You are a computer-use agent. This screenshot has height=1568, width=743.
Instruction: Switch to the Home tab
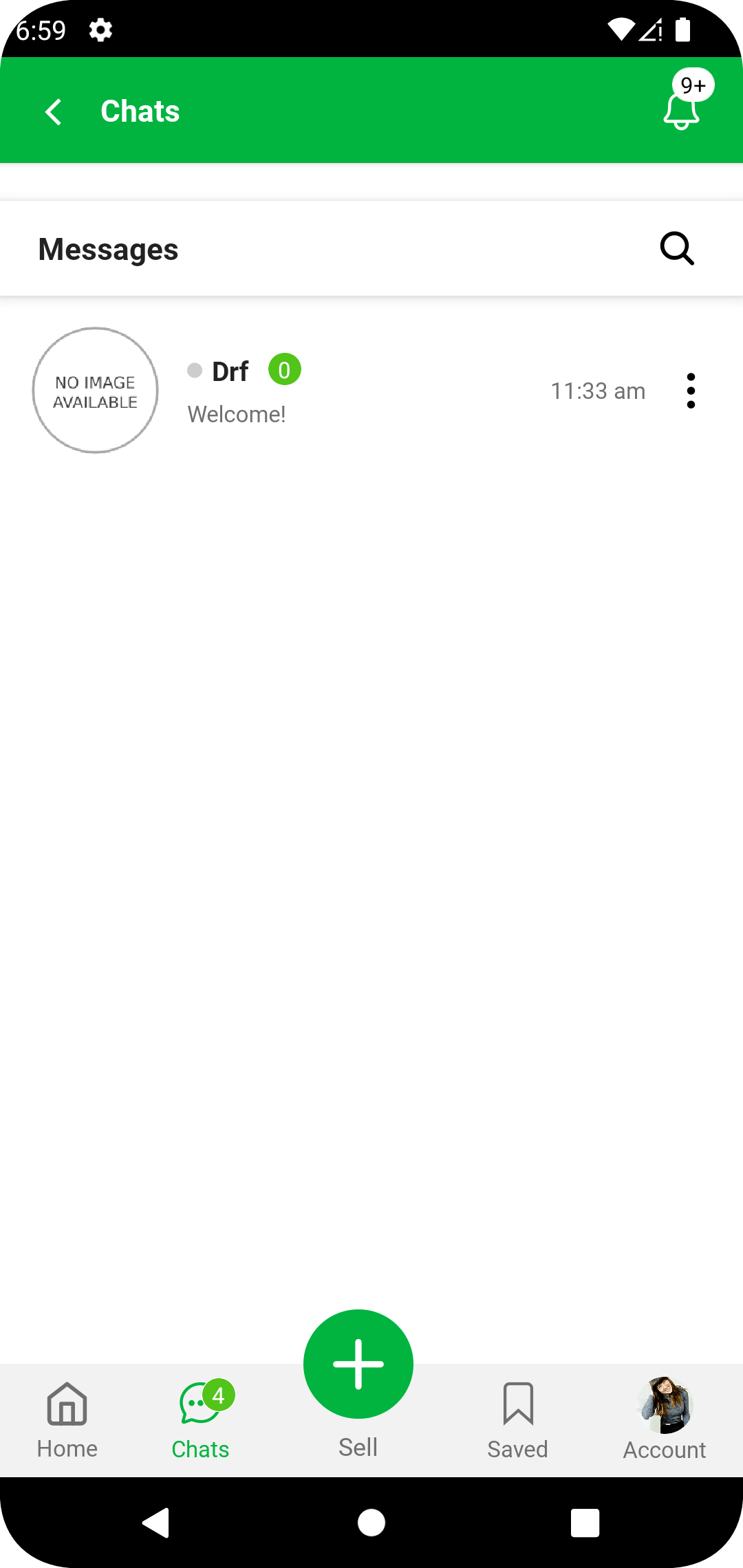pos(67,1419)
